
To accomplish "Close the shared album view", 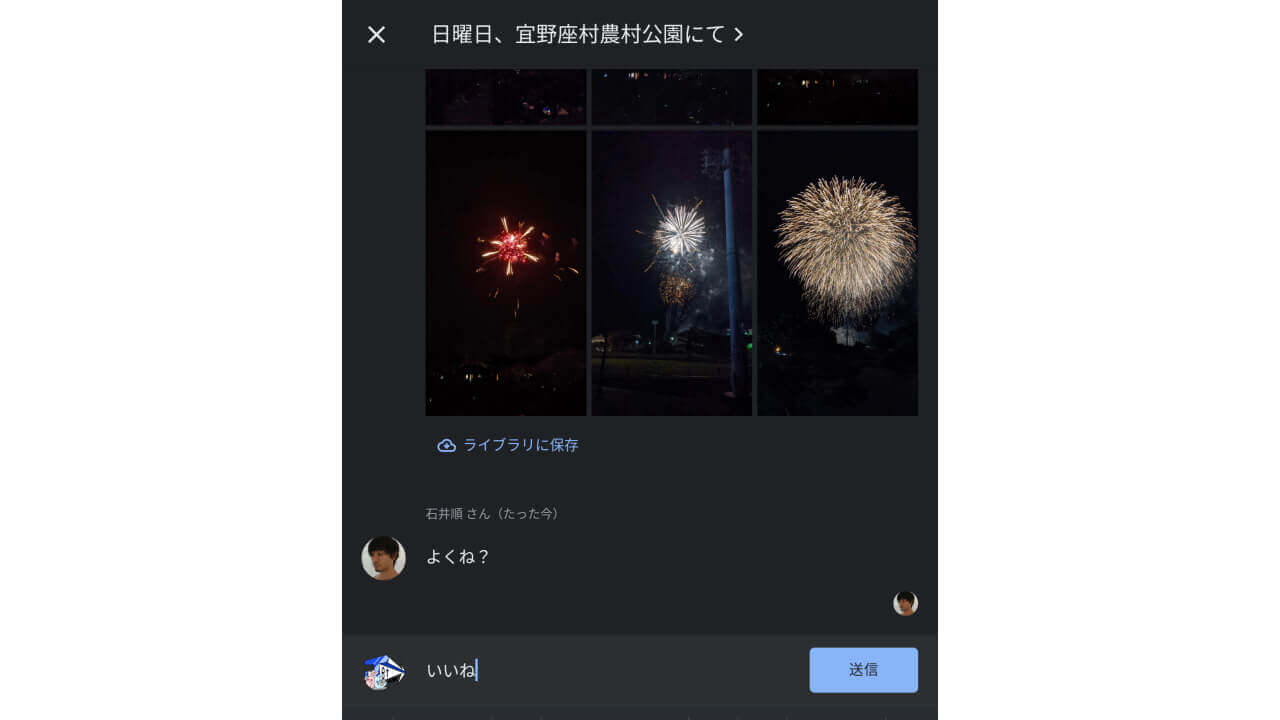I will [376, 35].
